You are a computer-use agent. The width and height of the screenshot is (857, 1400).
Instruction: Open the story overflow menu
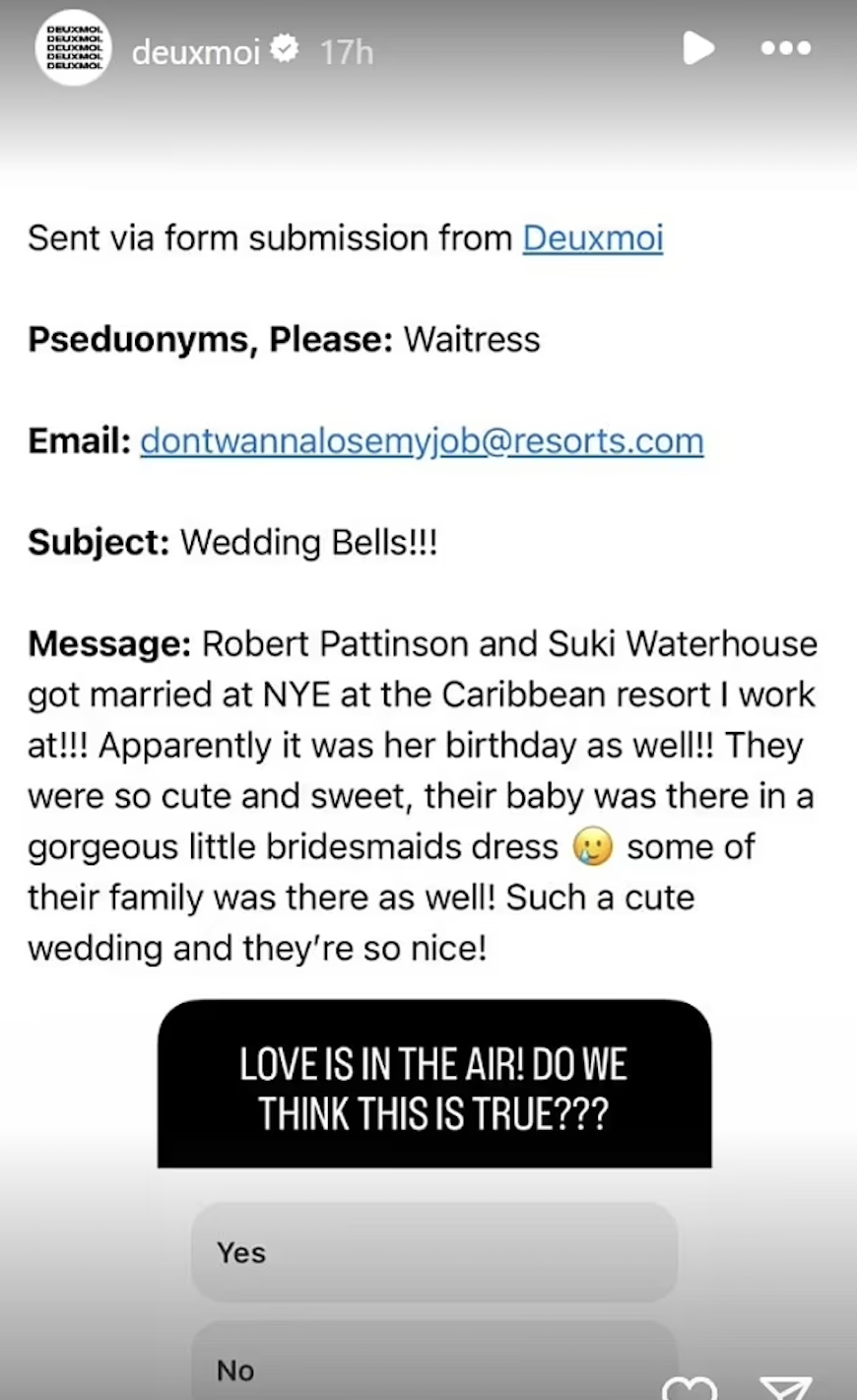786,47
